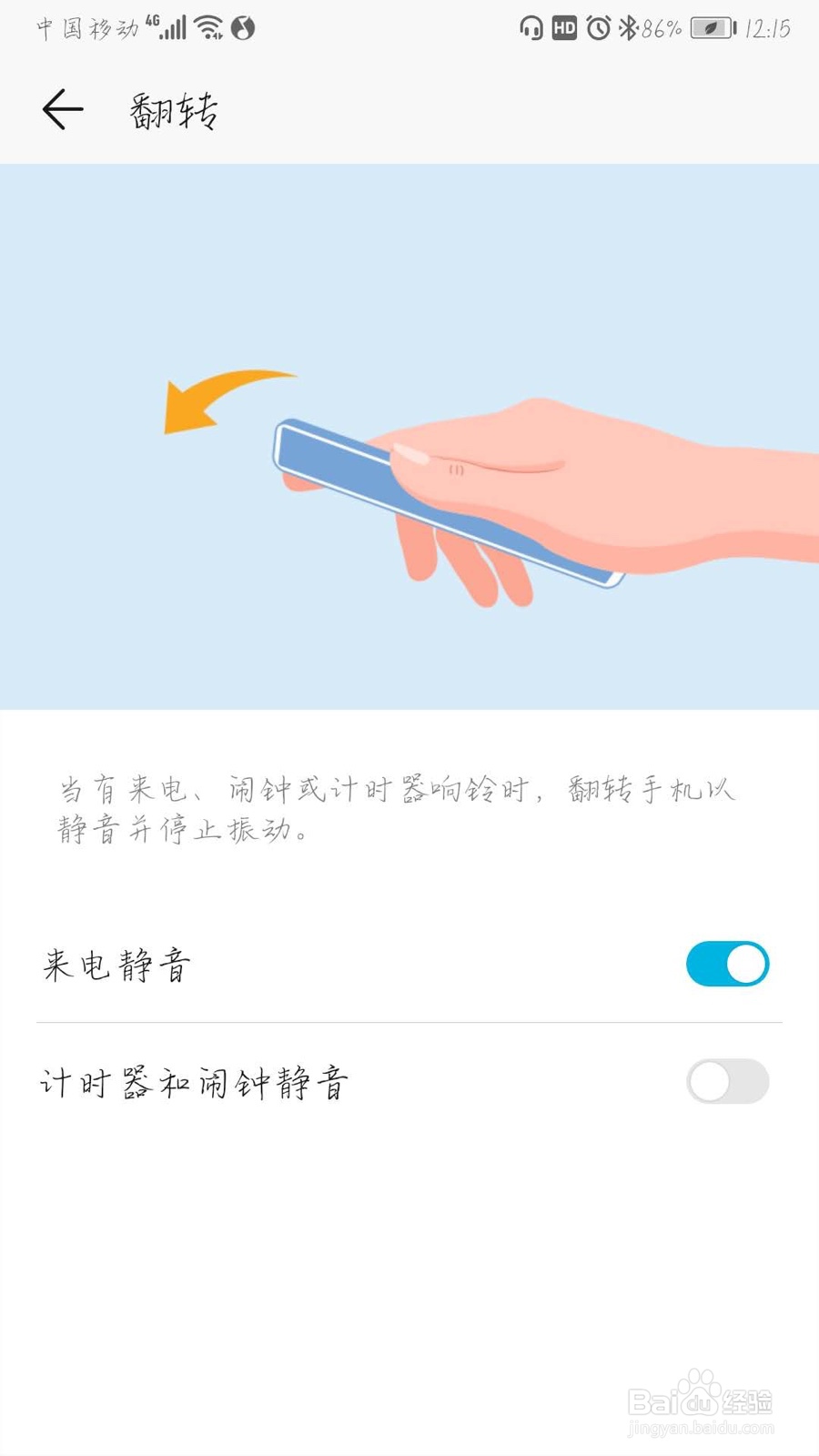
Task: Tap the headset icon in the status bar
Action: (531, 27)
